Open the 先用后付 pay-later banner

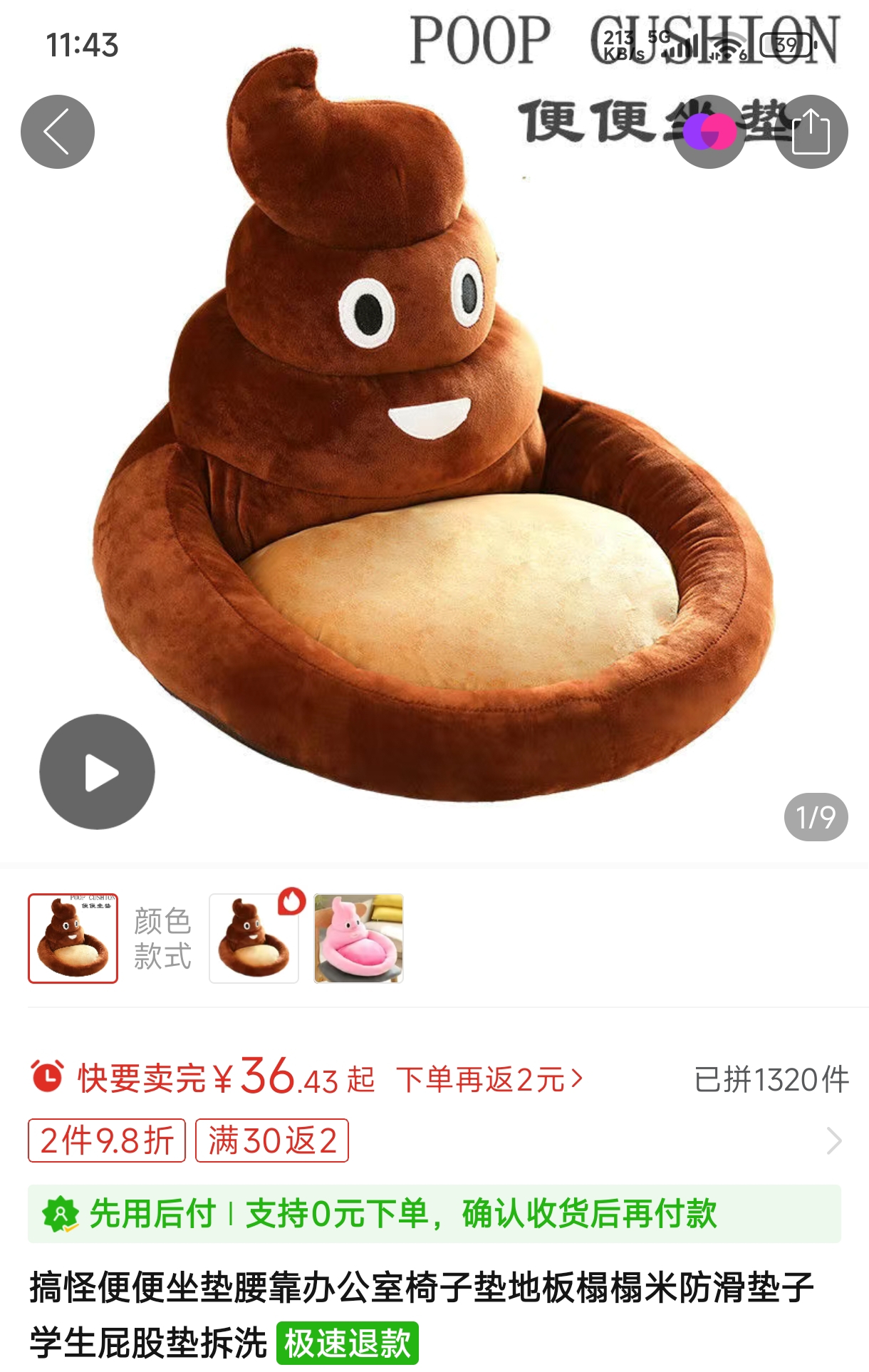click(434, 1214)
